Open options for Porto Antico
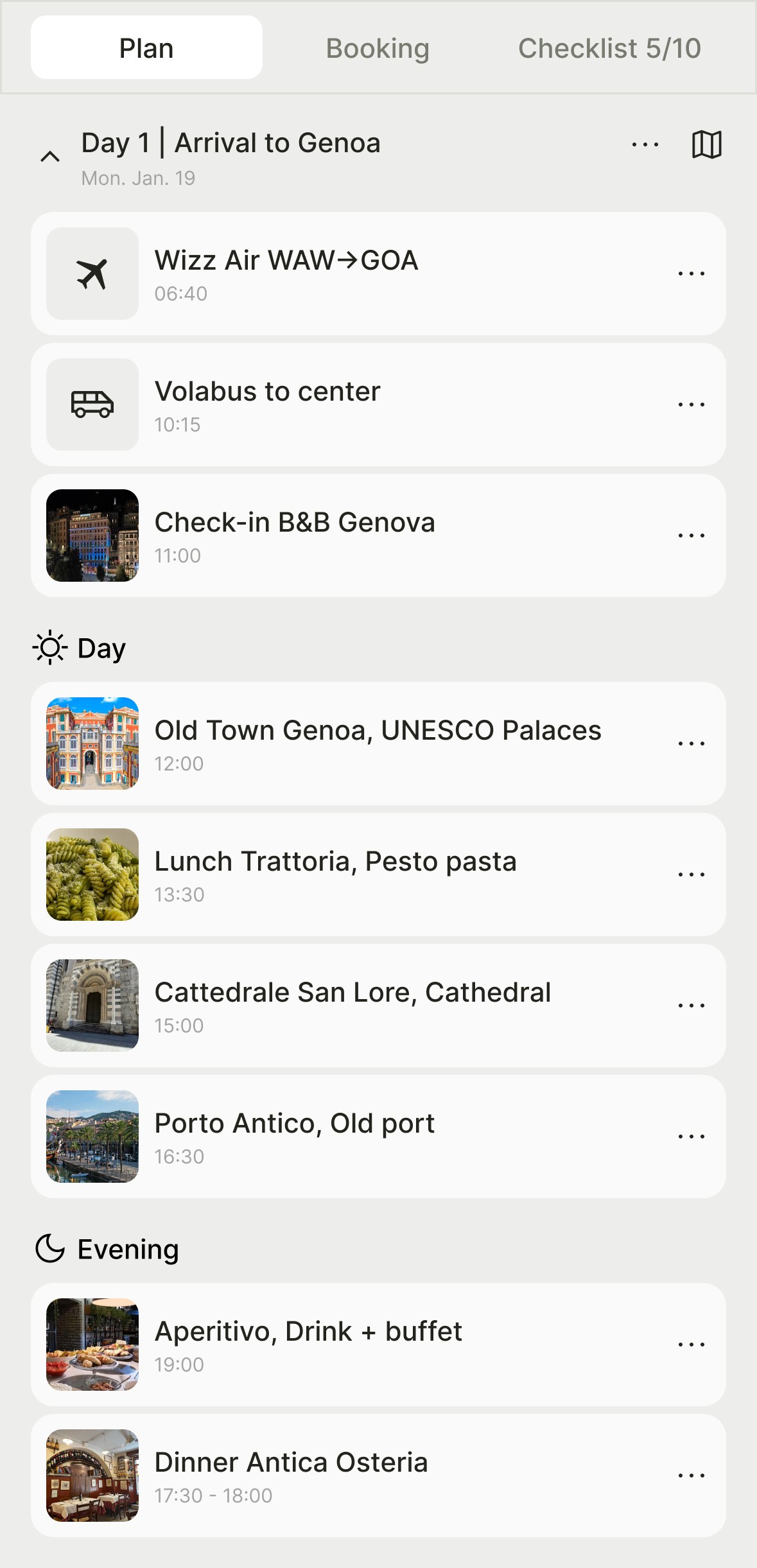 [x=691, y=1137]
